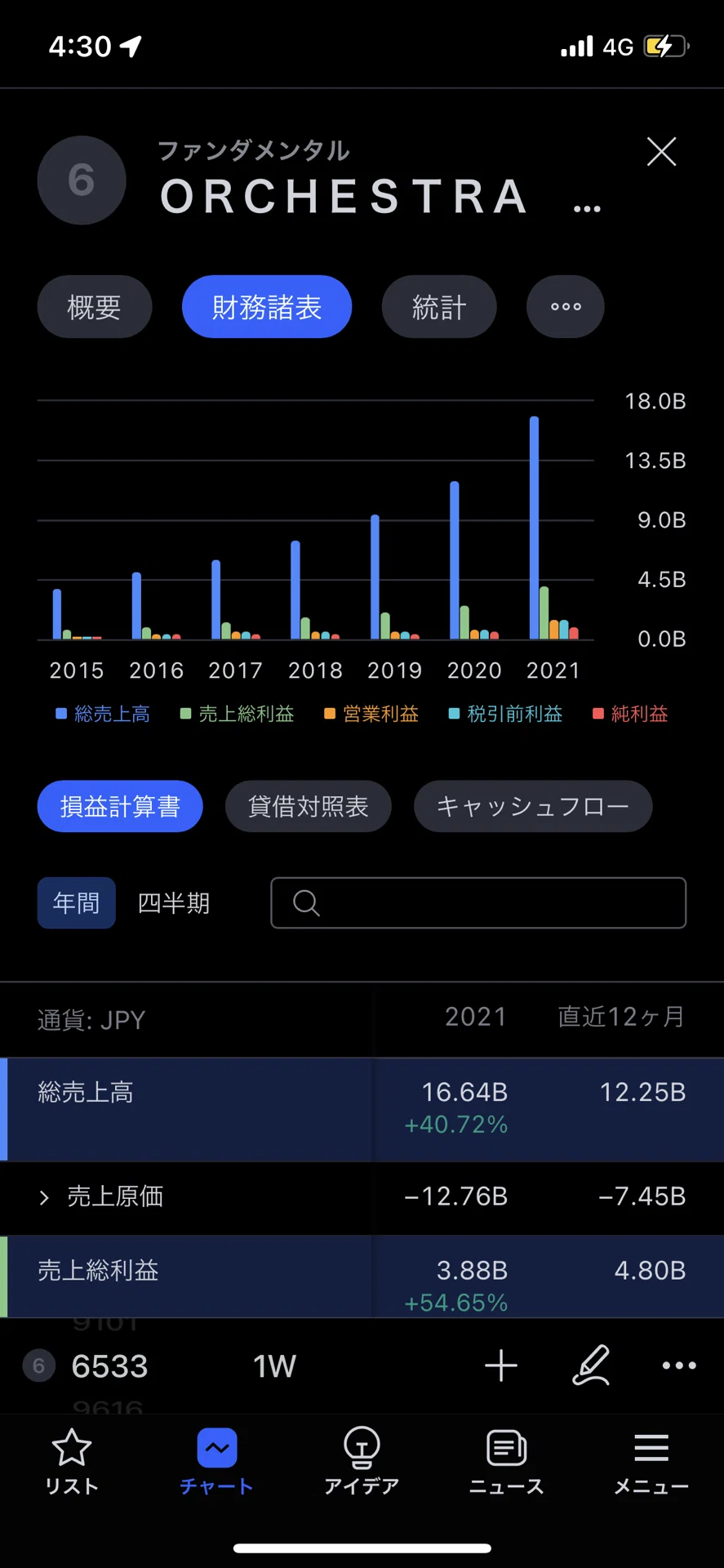The image size is (724, 1568).
Task: Go to the リスト tab
Action: [x=72, y=1462]
